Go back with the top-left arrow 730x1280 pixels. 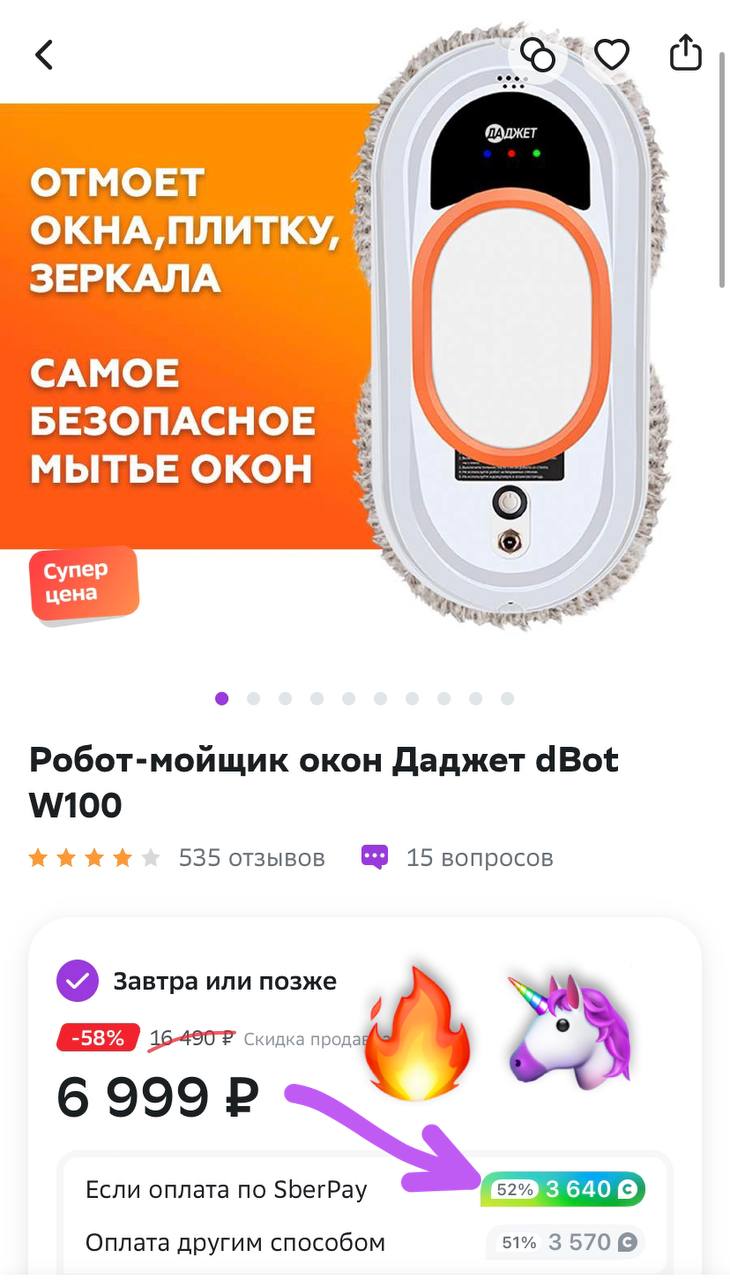44,54
